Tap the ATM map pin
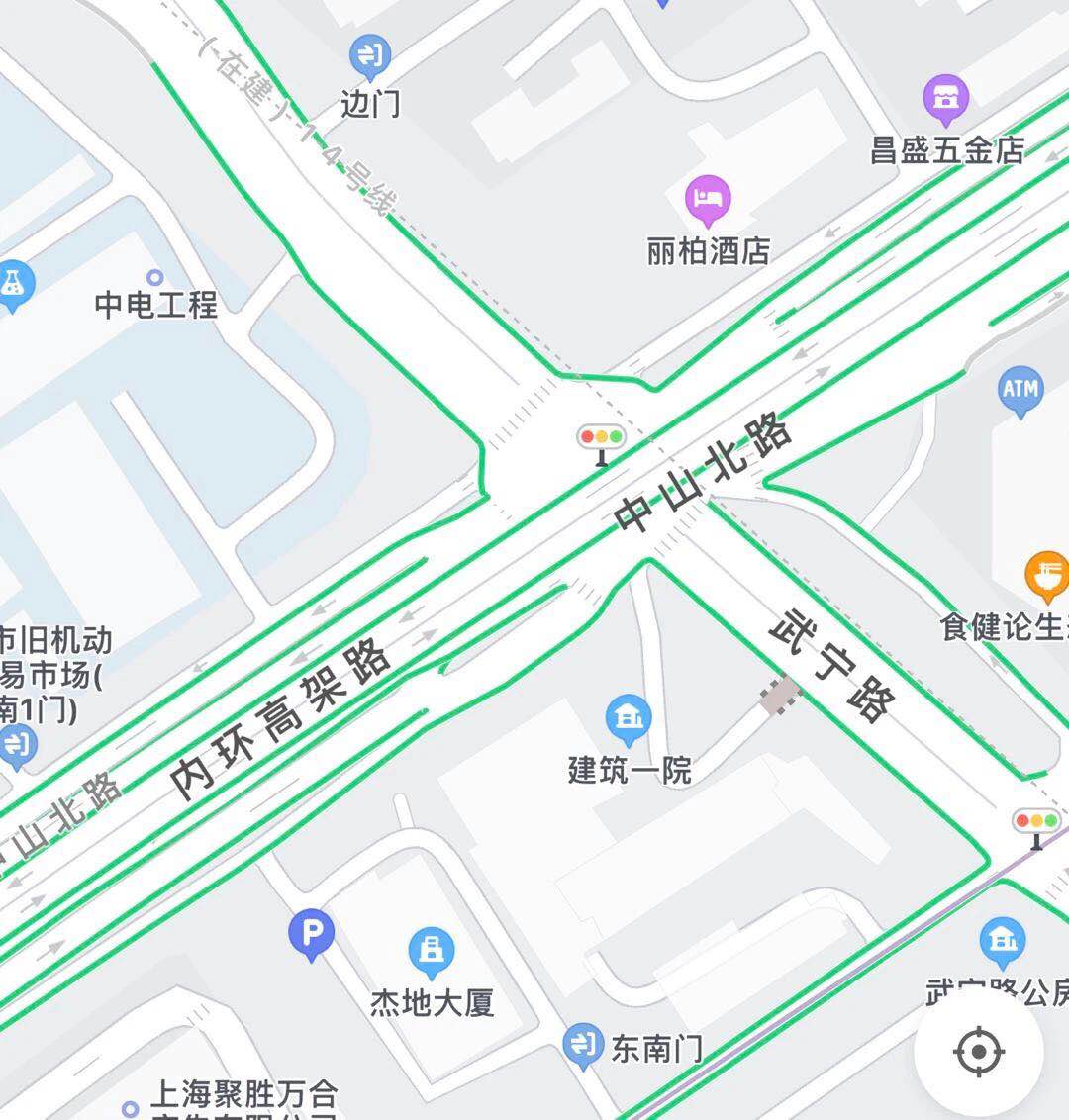 click(x=1020, y=389)
